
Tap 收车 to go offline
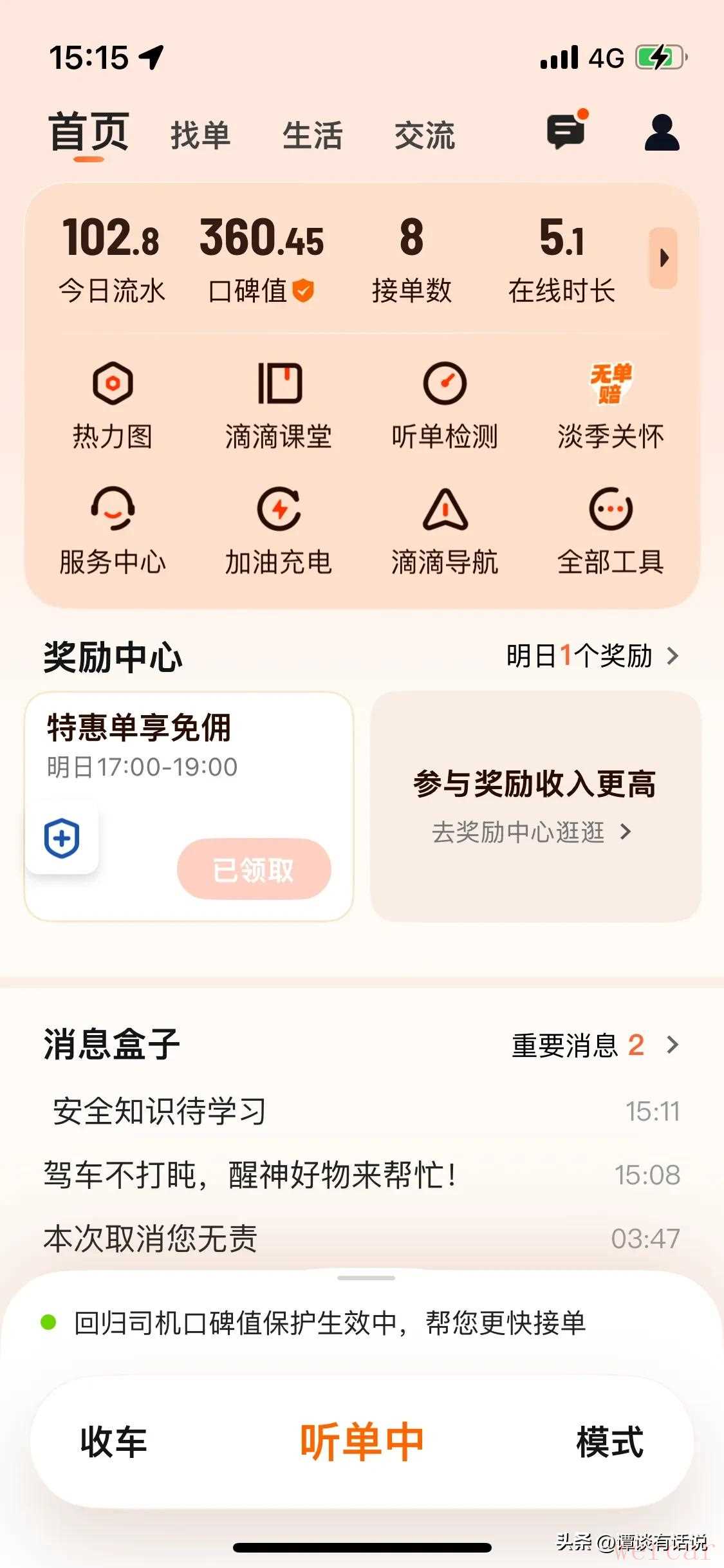click(114, 1441)
